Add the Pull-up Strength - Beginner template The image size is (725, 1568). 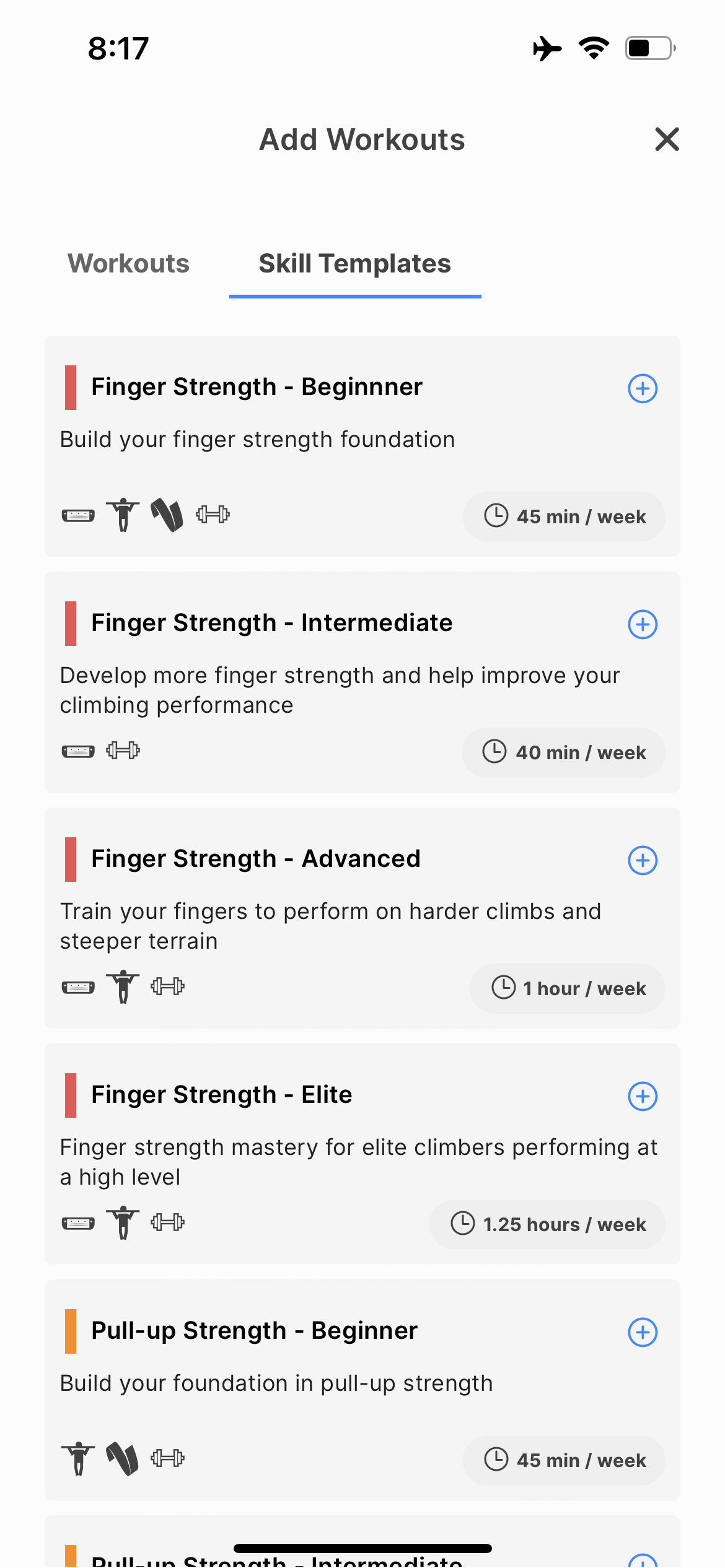point(643,1332)
